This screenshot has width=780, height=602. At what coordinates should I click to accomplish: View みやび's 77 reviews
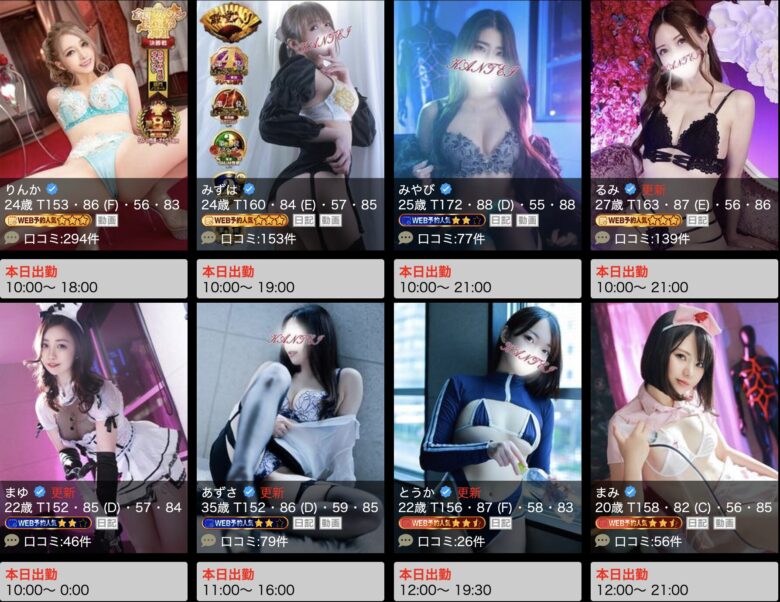coord(450,239)
